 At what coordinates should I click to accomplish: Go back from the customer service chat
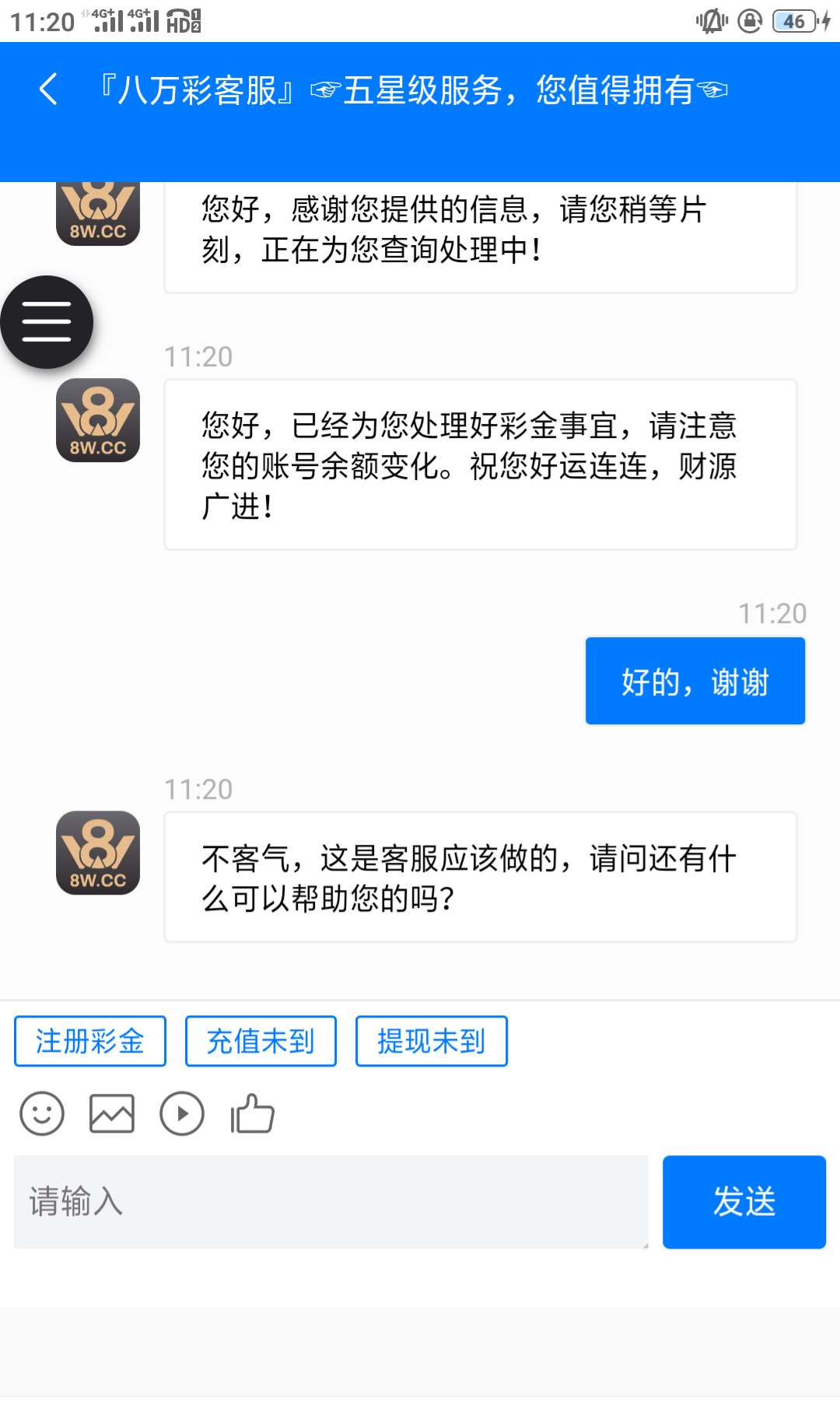[48, 89]
